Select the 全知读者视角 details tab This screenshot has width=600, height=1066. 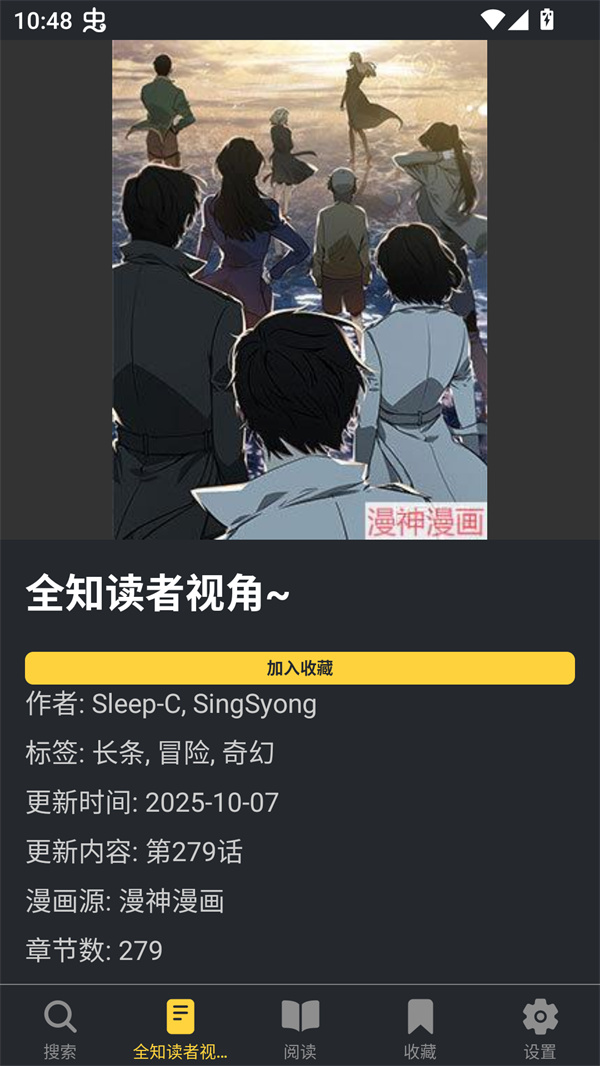click(x=180, y=1028)
